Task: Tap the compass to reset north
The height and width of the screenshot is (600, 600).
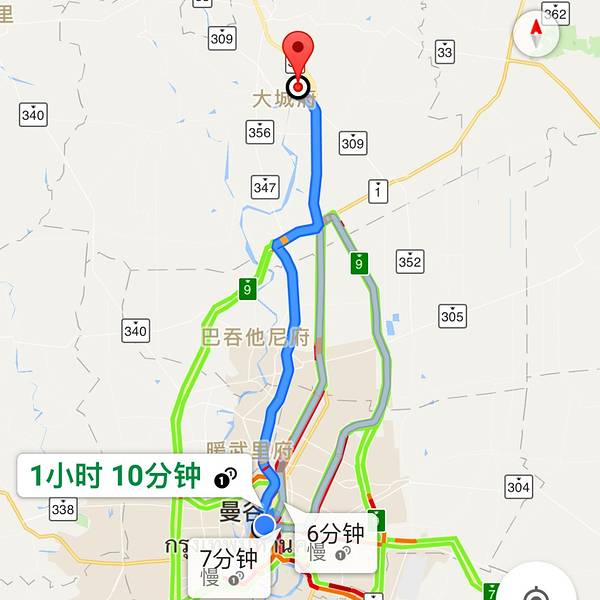Action: [537, 36]
